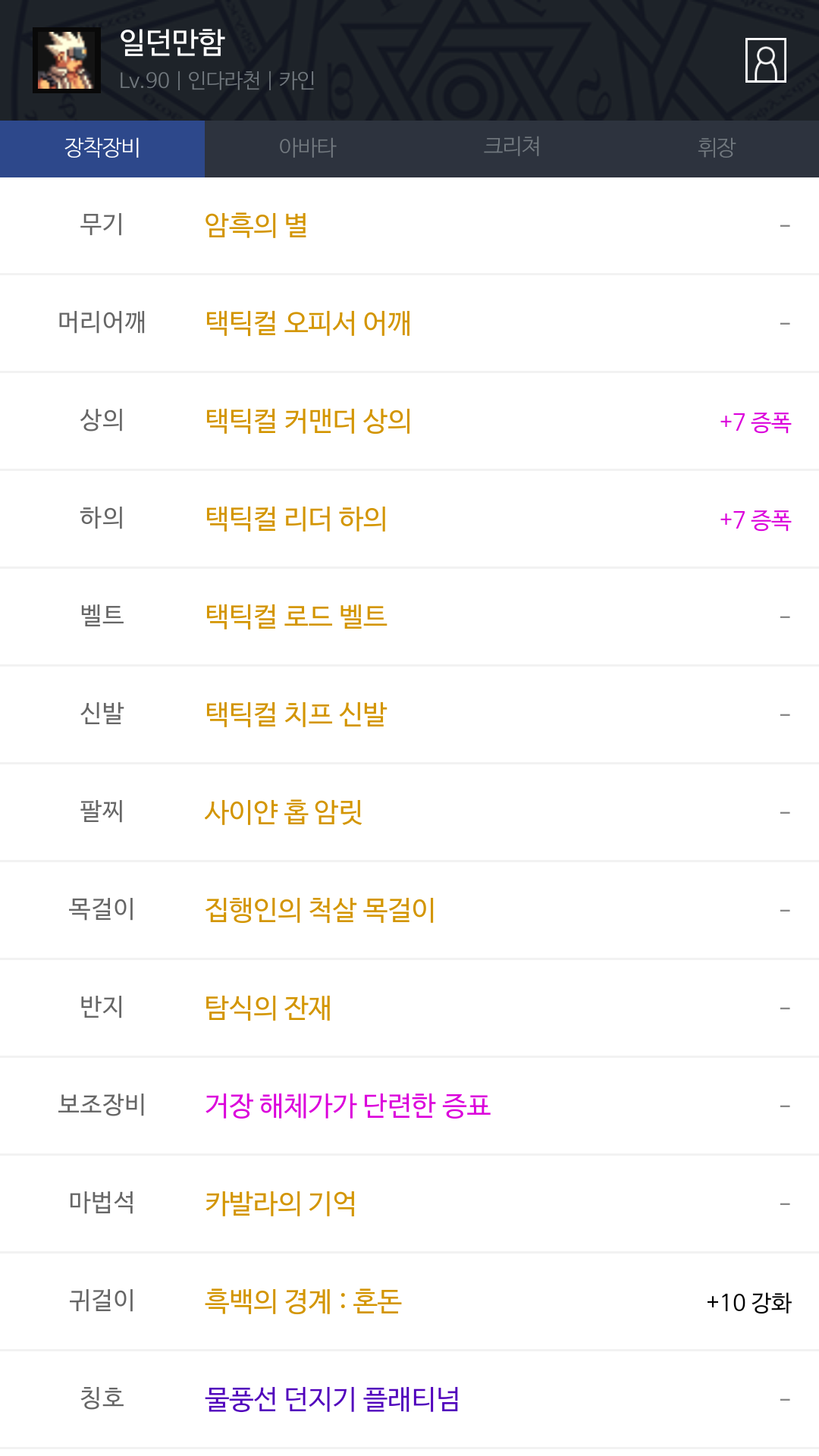
Task: Open the 휘장 tab
Action: coord(716,148)
